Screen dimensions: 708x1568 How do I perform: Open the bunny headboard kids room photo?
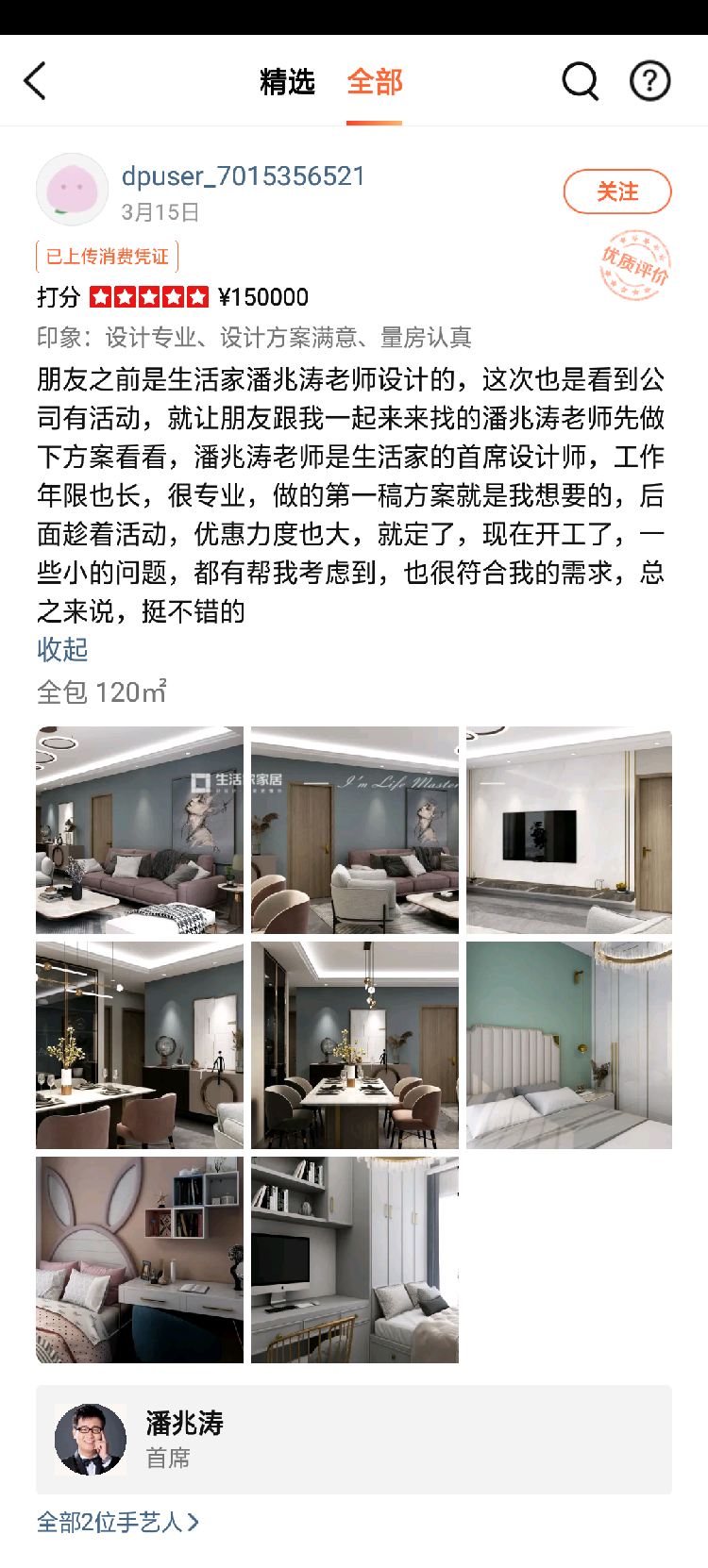point(140,1259)
